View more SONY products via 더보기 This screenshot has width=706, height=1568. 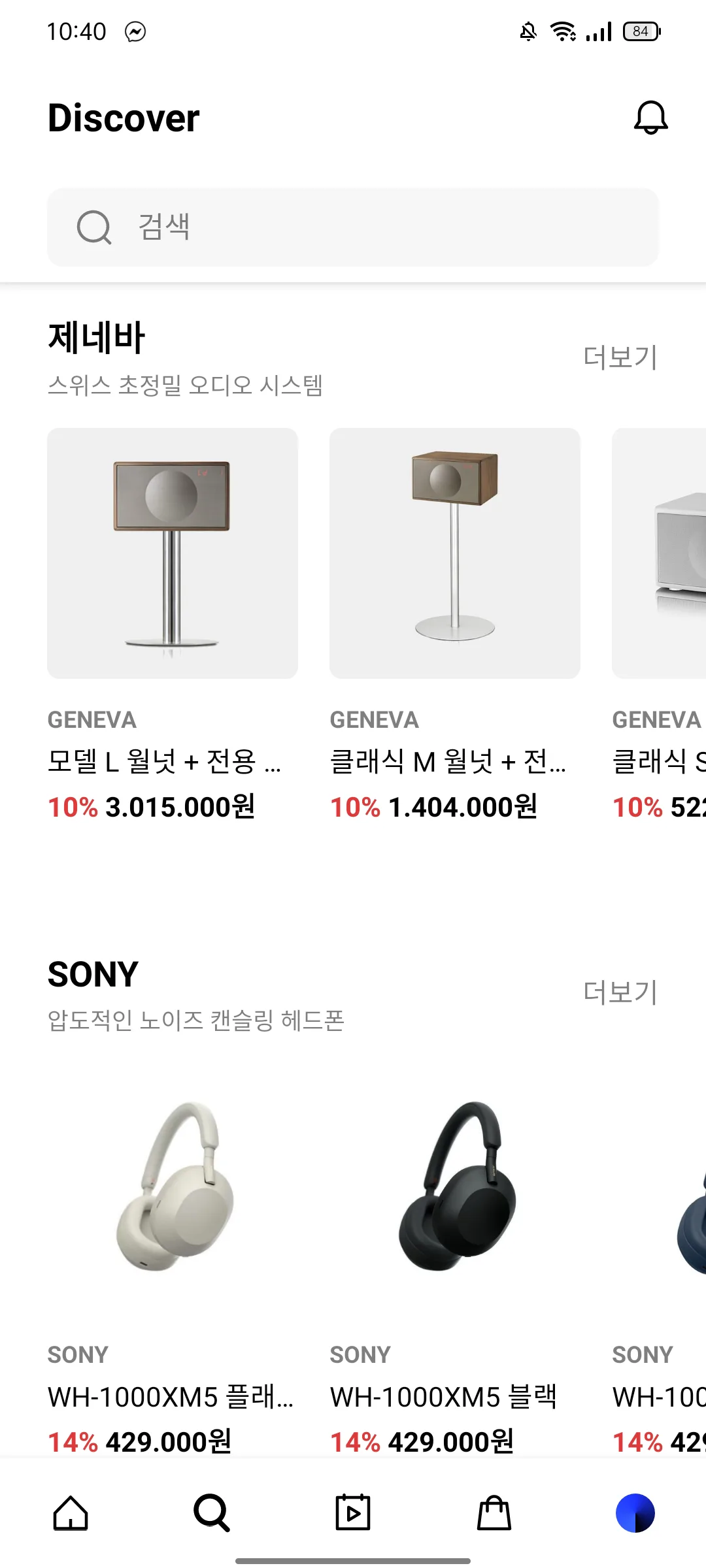[x=620, y=992]
